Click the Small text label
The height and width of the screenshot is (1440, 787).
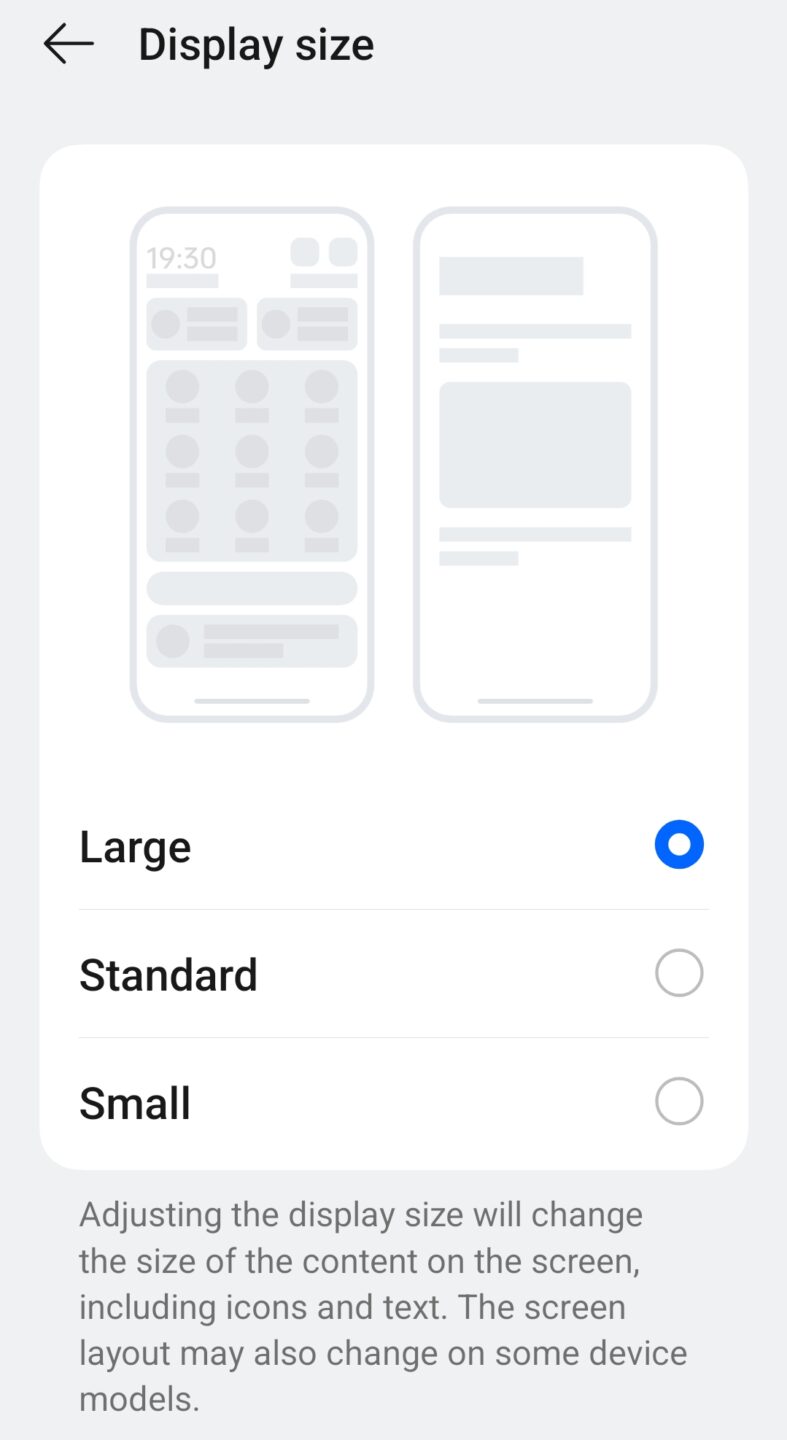(134, 1102)
